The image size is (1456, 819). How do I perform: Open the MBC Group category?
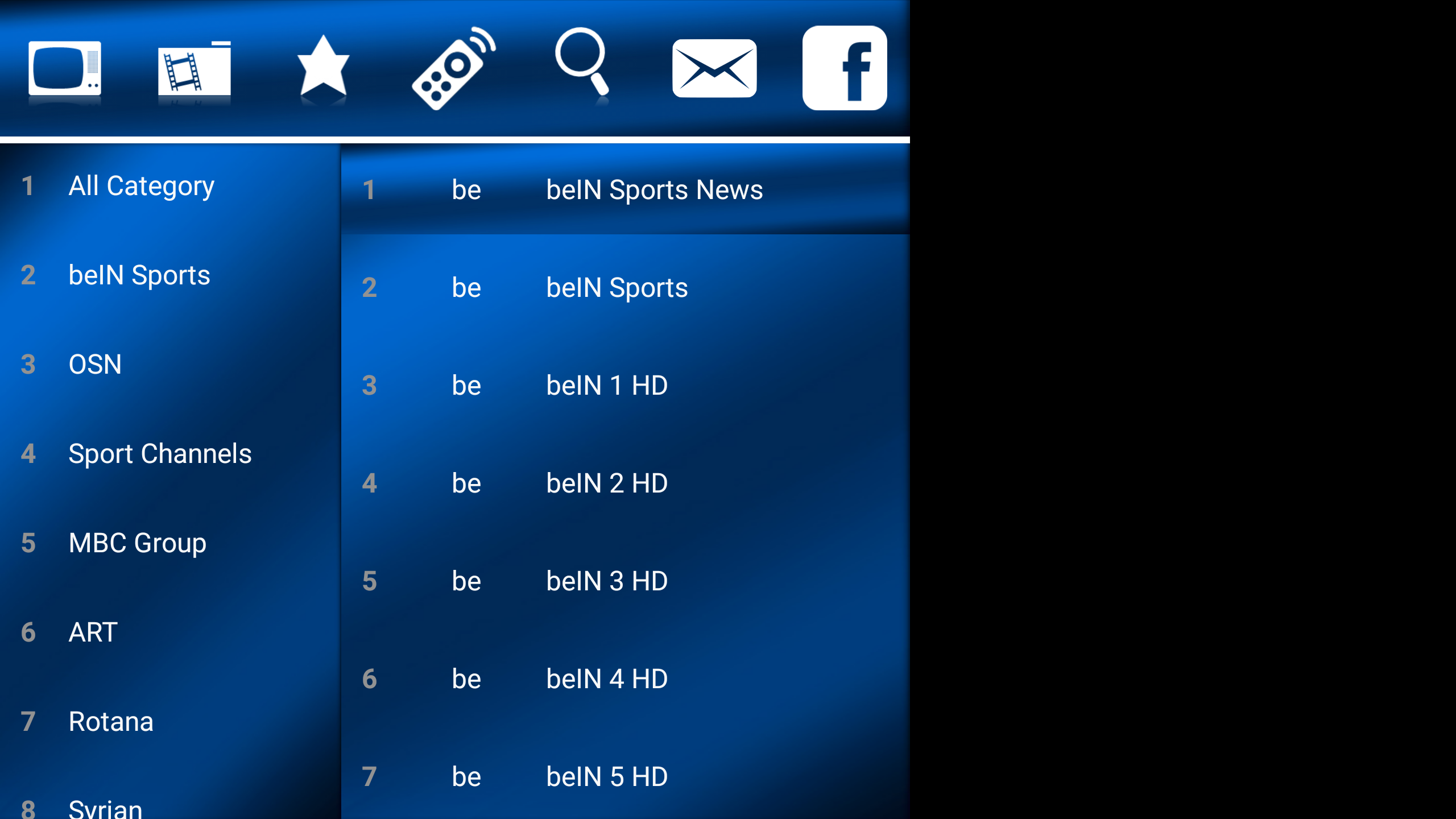coord(137,543)
